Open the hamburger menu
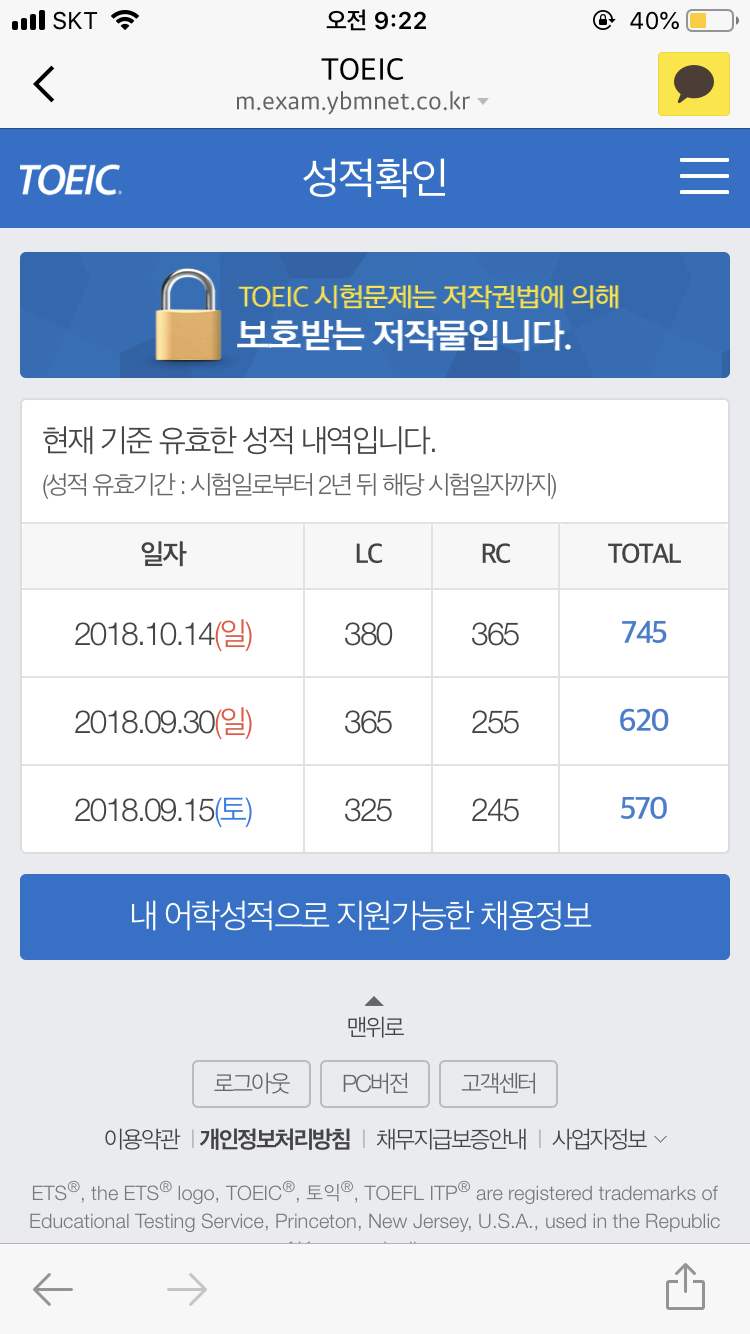750x1334 pixels. tap(704, 177)
